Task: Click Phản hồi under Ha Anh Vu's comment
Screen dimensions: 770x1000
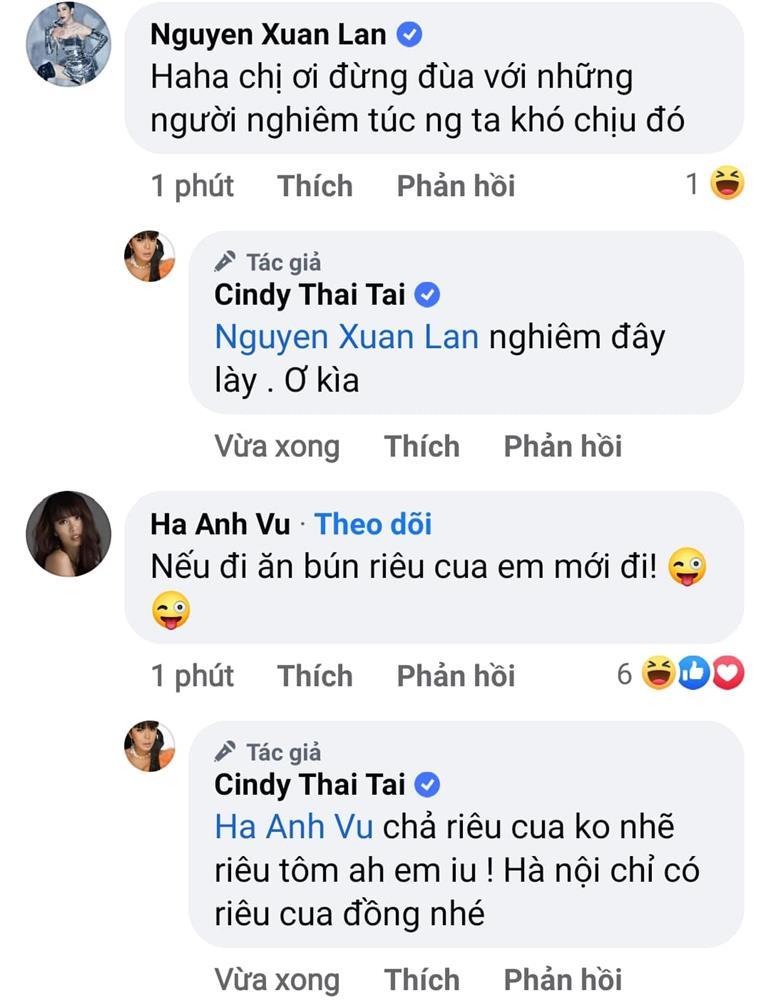Action: click(456, 675)
